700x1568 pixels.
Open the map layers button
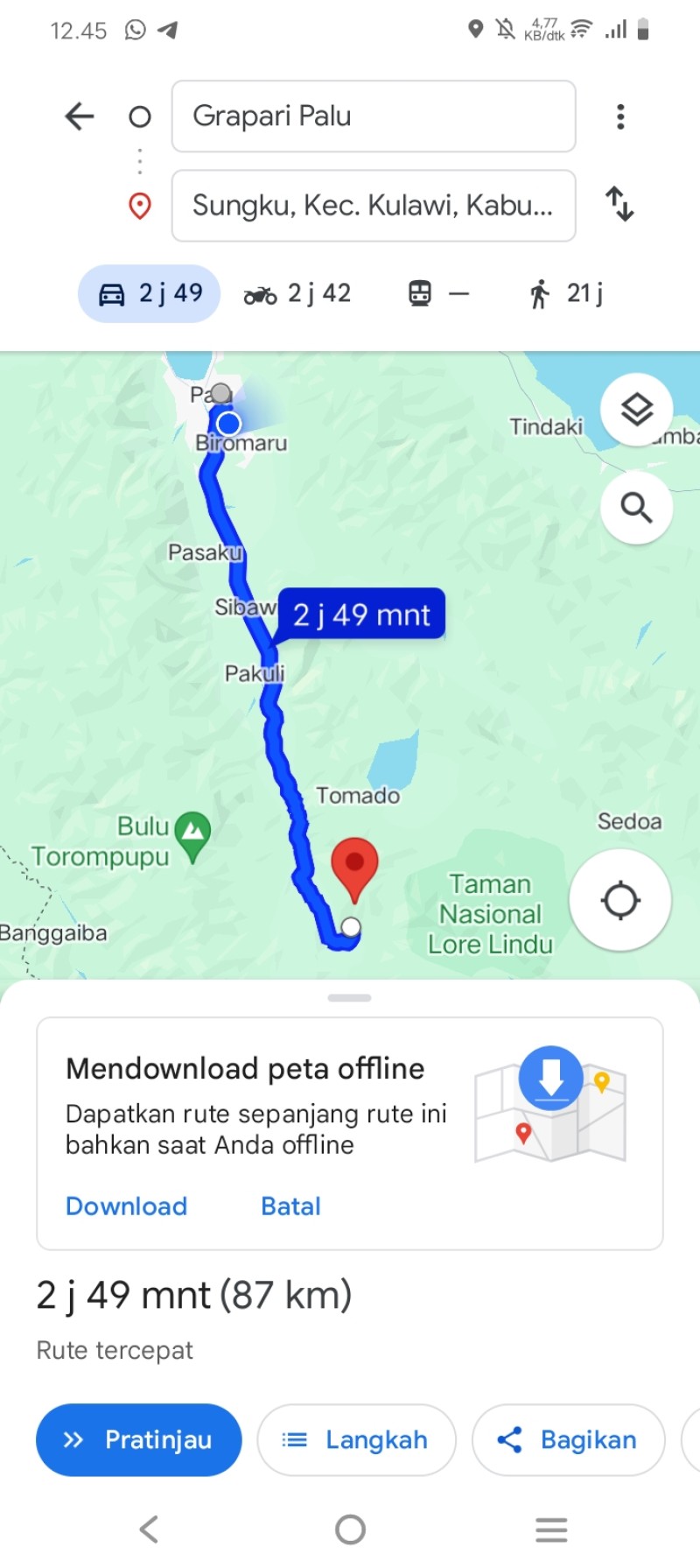click(x=637, y=409)
